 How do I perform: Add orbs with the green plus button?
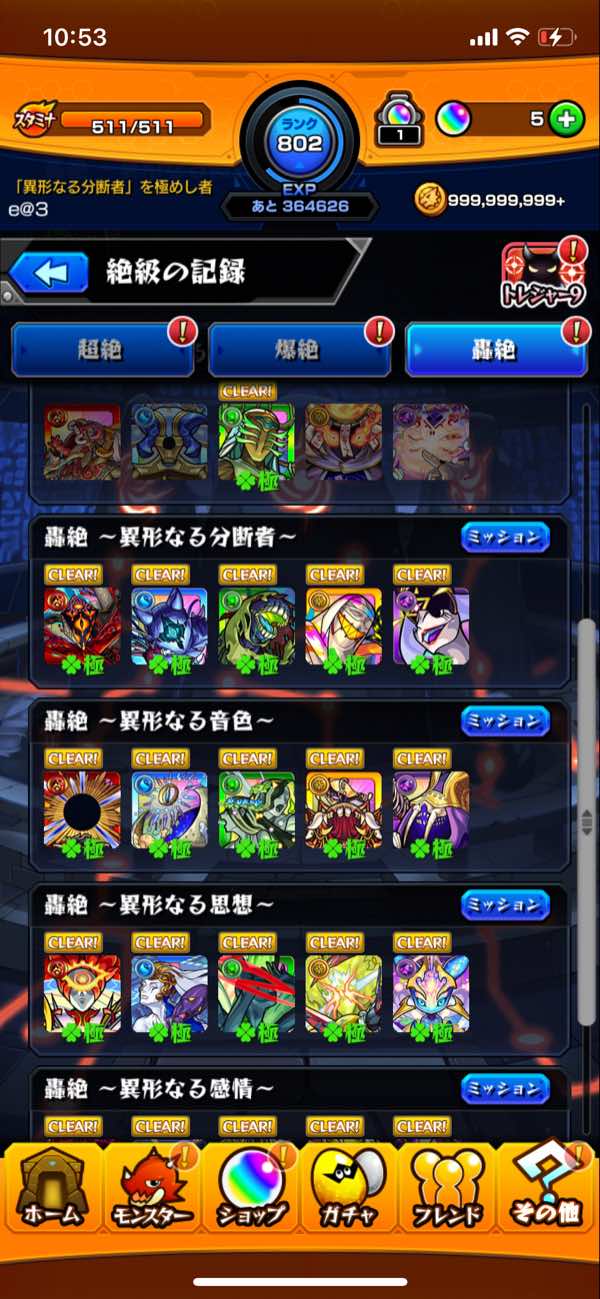tap(566, 119)
